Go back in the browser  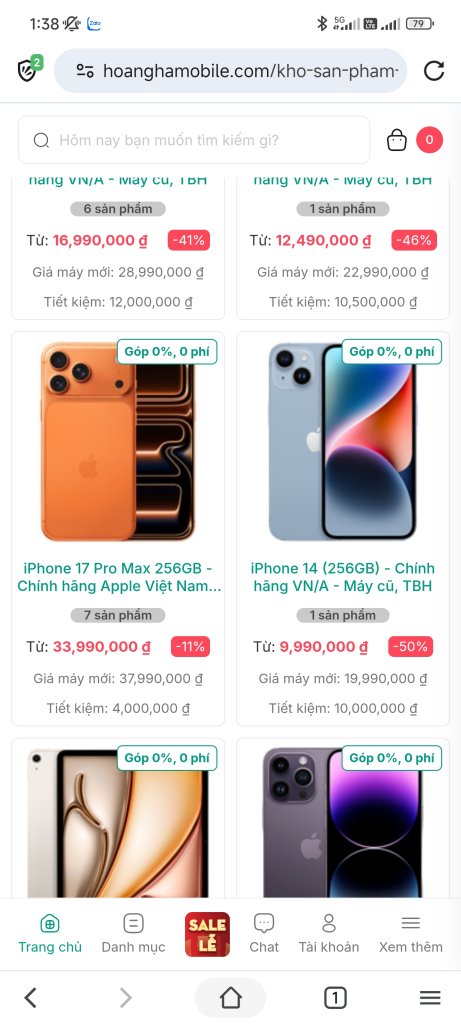pos(31,997)
